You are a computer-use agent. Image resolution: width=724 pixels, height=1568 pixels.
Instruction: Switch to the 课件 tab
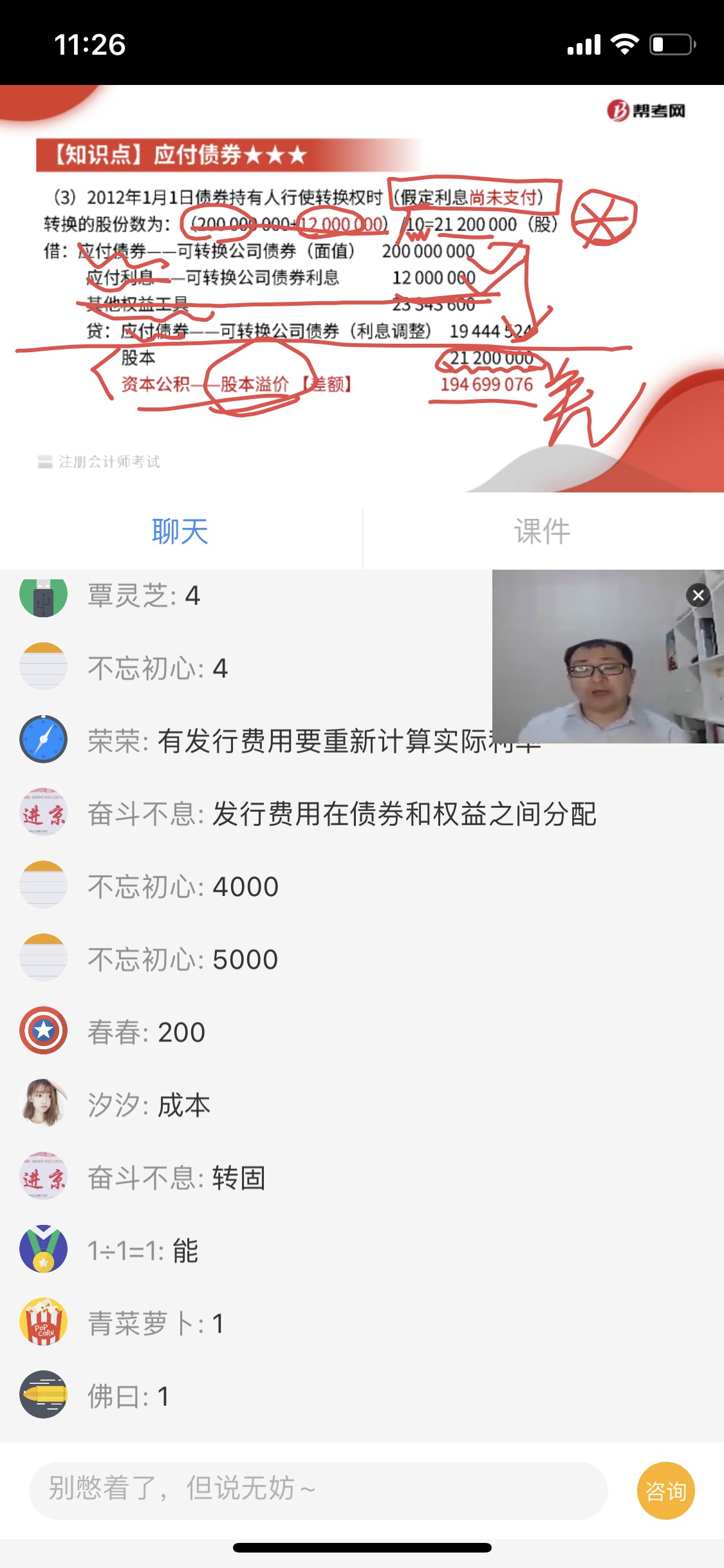[x=542, y=532]
